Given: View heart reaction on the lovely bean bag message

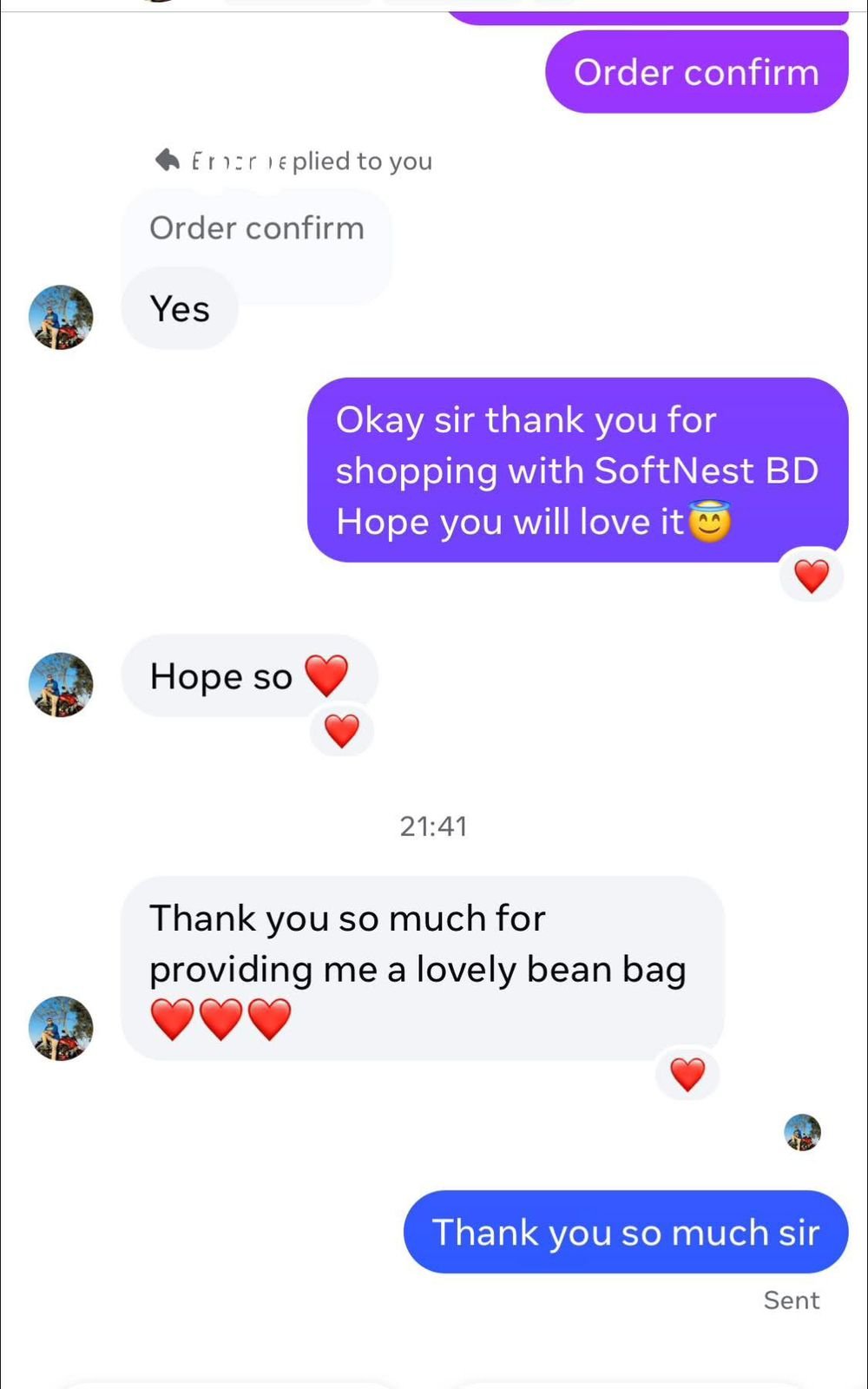Looking at the screenshot, I should pyautogui.click(x=687, y=1075).
